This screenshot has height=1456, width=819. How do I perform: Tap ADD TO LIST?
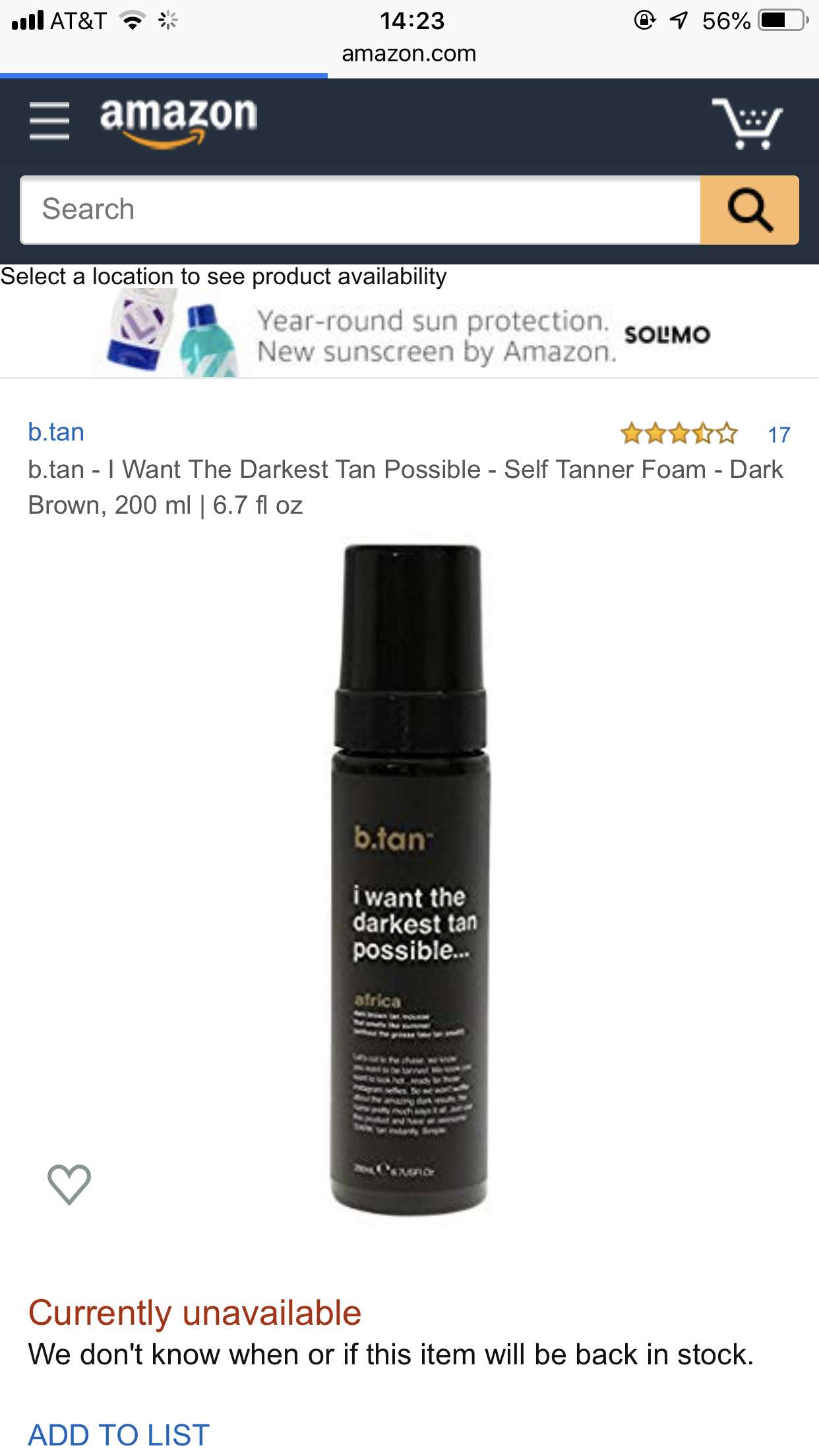tap(119, 1434)
